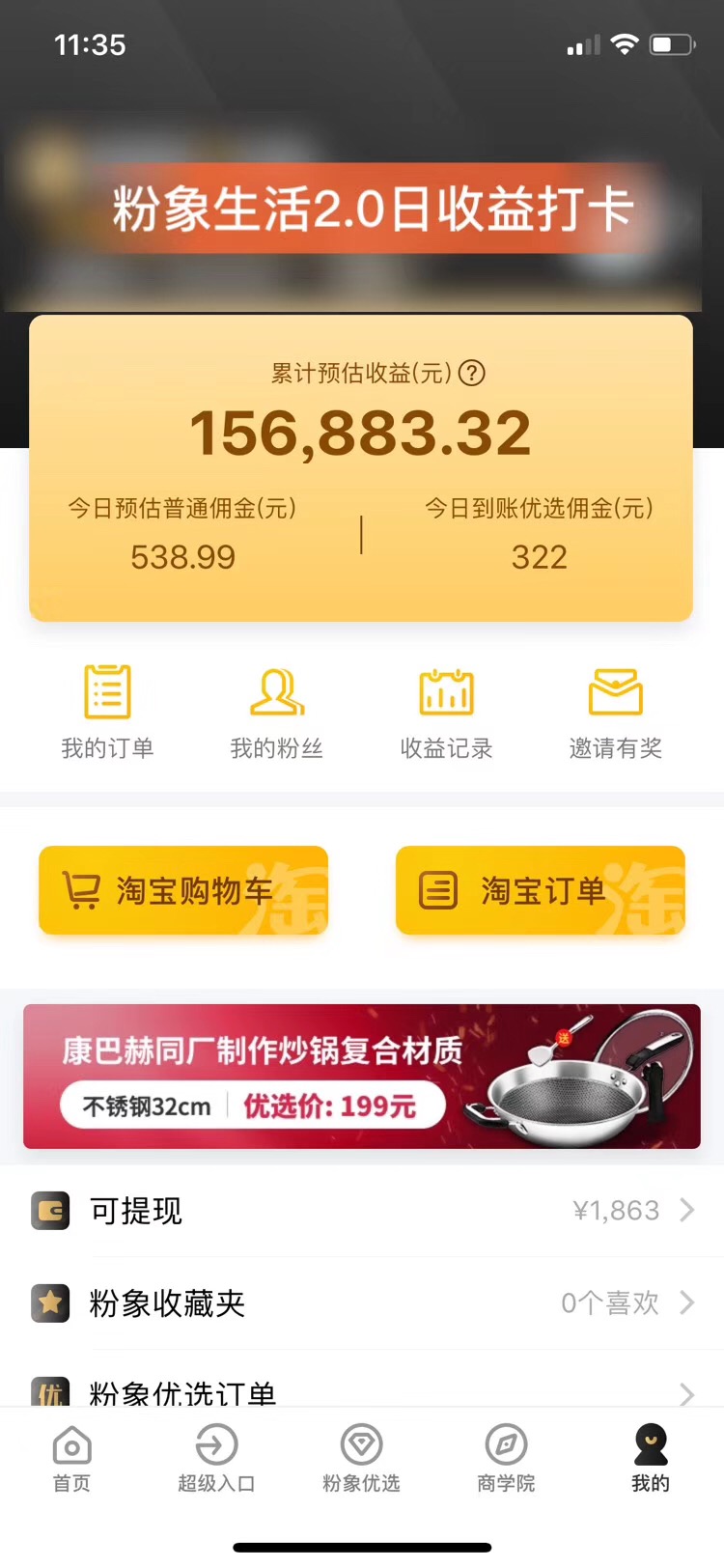
Task: Open 我的订单
Action: 107,711
